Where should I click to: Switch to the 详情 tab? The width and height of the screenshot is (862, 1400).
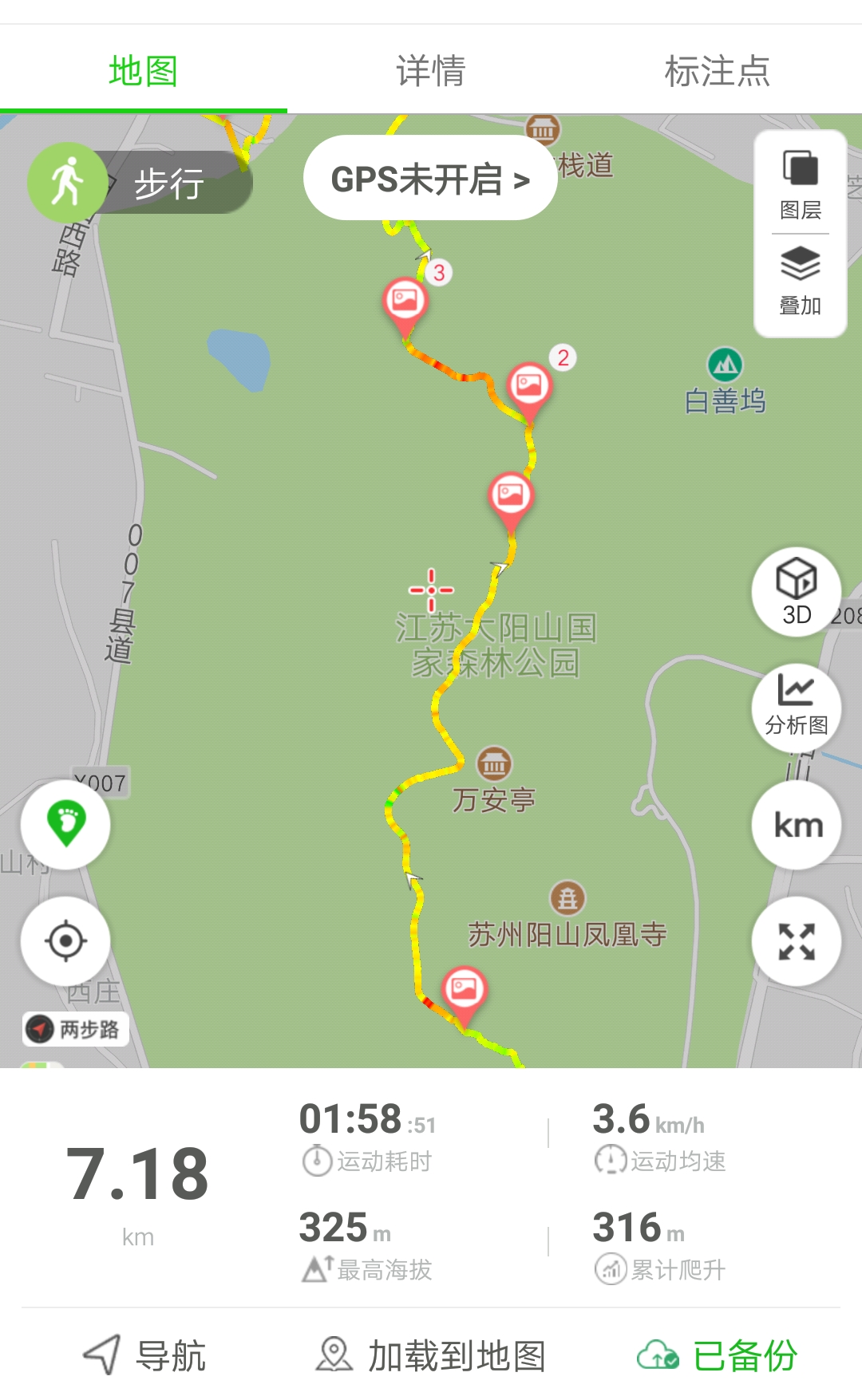[x=430, y=71]
